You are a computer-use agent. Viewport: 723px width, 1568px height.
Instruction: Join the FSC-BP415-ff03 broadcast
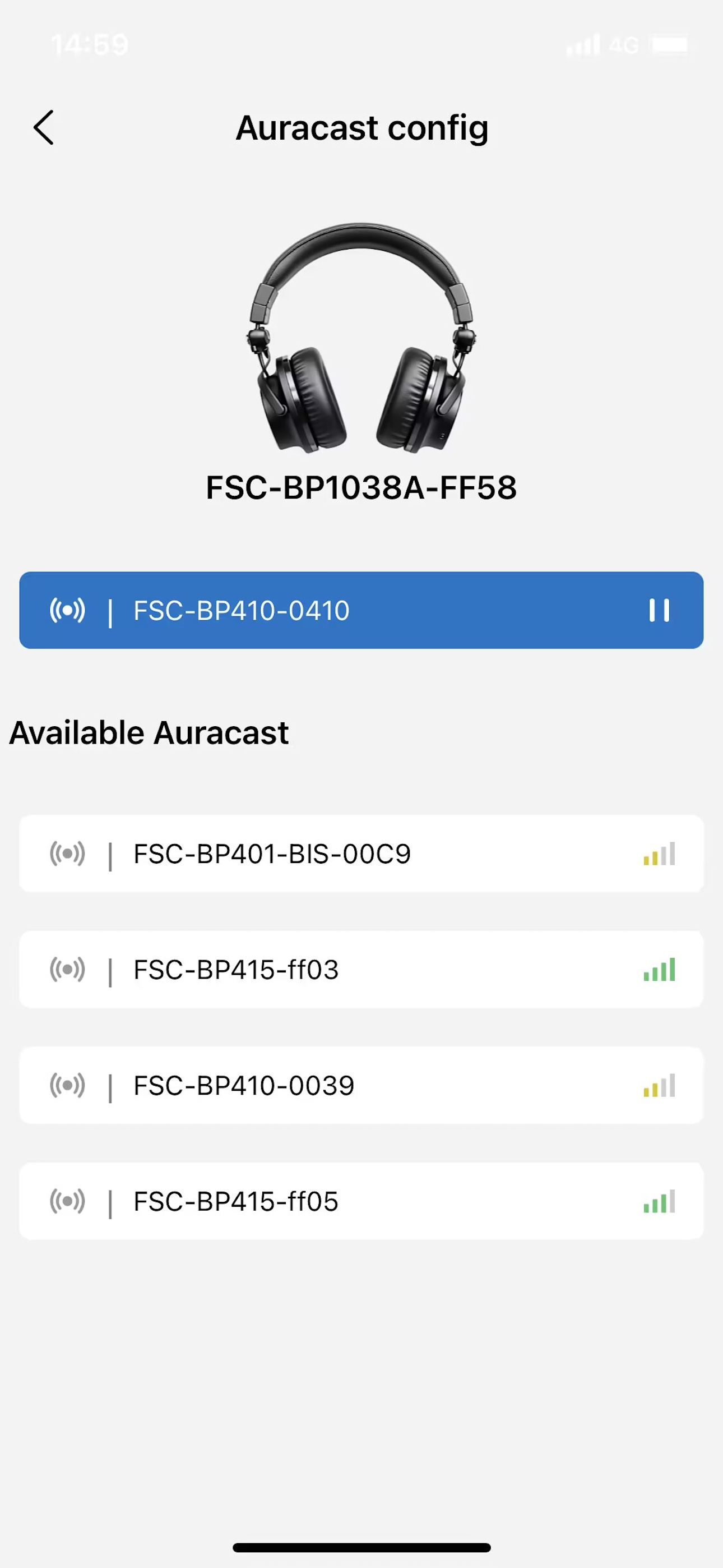[361, 969]
